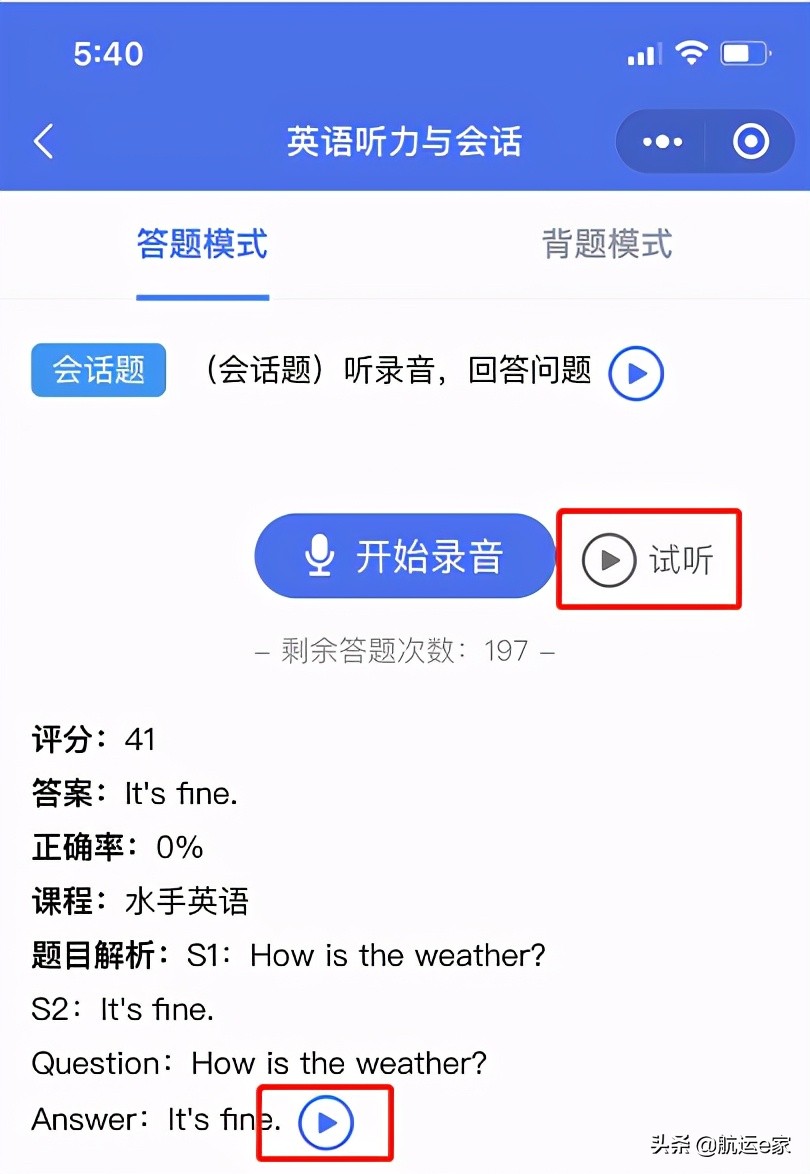Tap the Wi-Fi icon in the status bar
Viewport: 810px width, 1174px height.
click(692, 54)
